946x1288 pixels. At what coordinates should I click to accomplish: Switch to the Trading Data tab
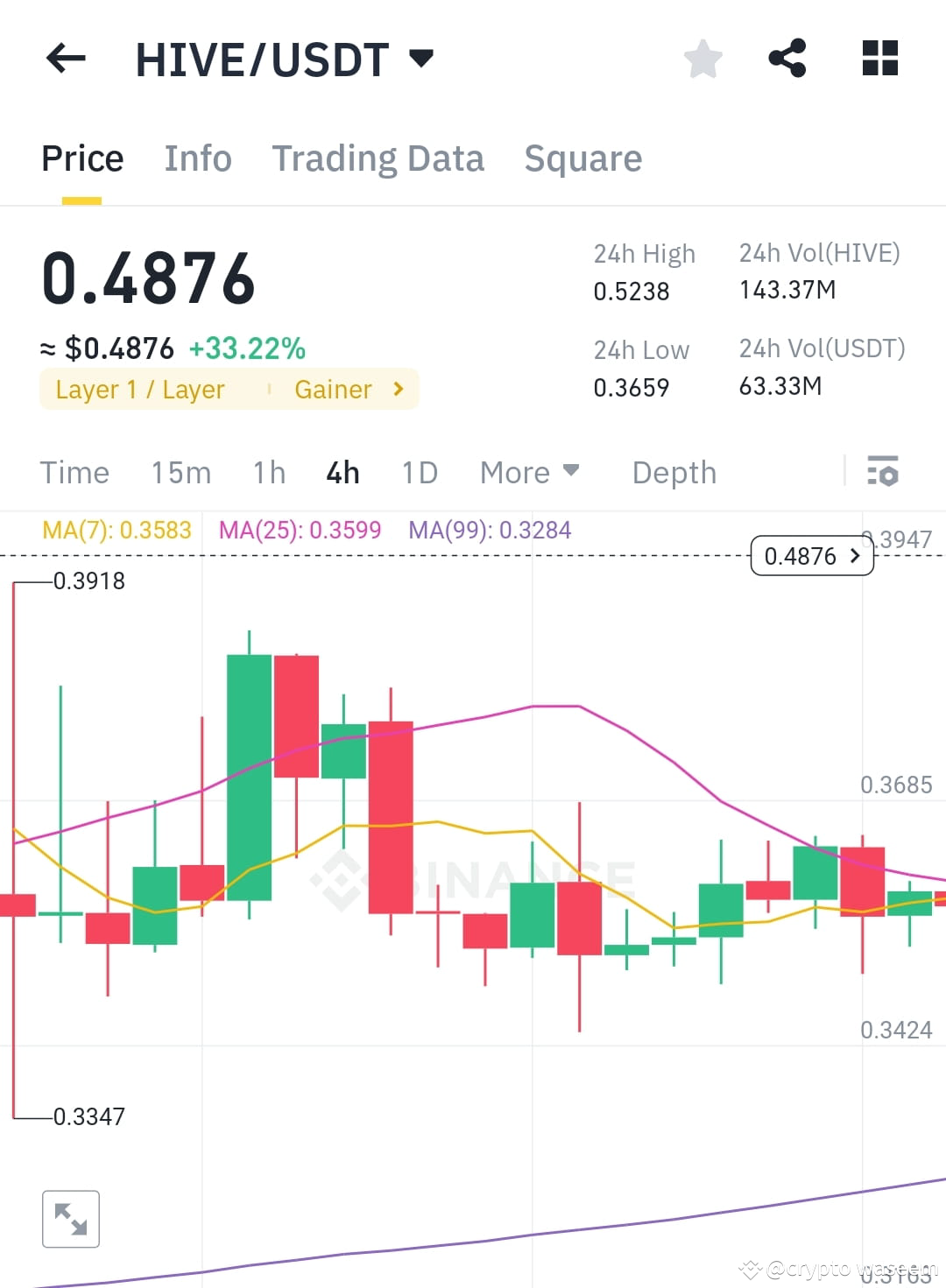click(378, 158)
